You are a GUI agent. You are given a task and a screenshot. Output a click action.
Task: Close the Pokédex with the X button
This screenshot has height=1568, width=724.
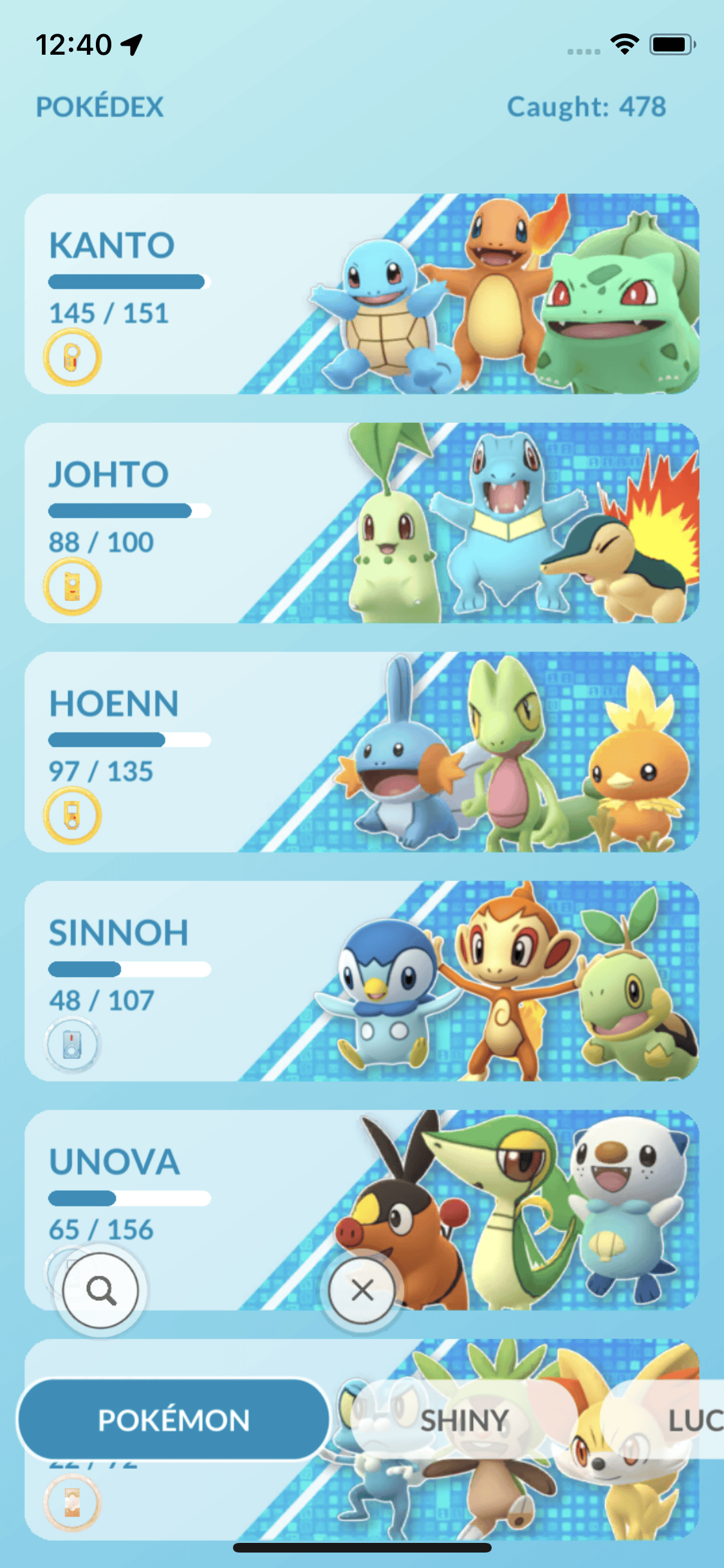362,1290
